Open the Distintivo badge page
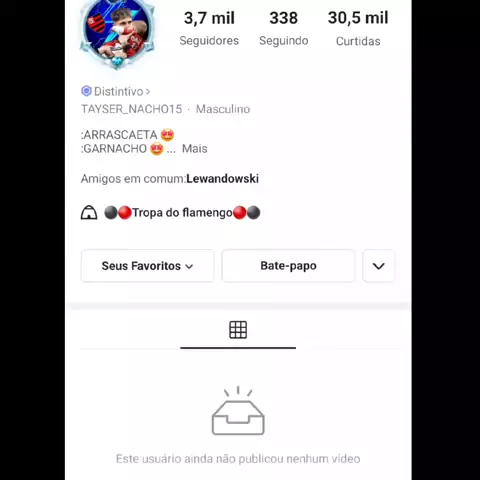The height and width of the screenshot is (480, 480). [x=116, y=91]
